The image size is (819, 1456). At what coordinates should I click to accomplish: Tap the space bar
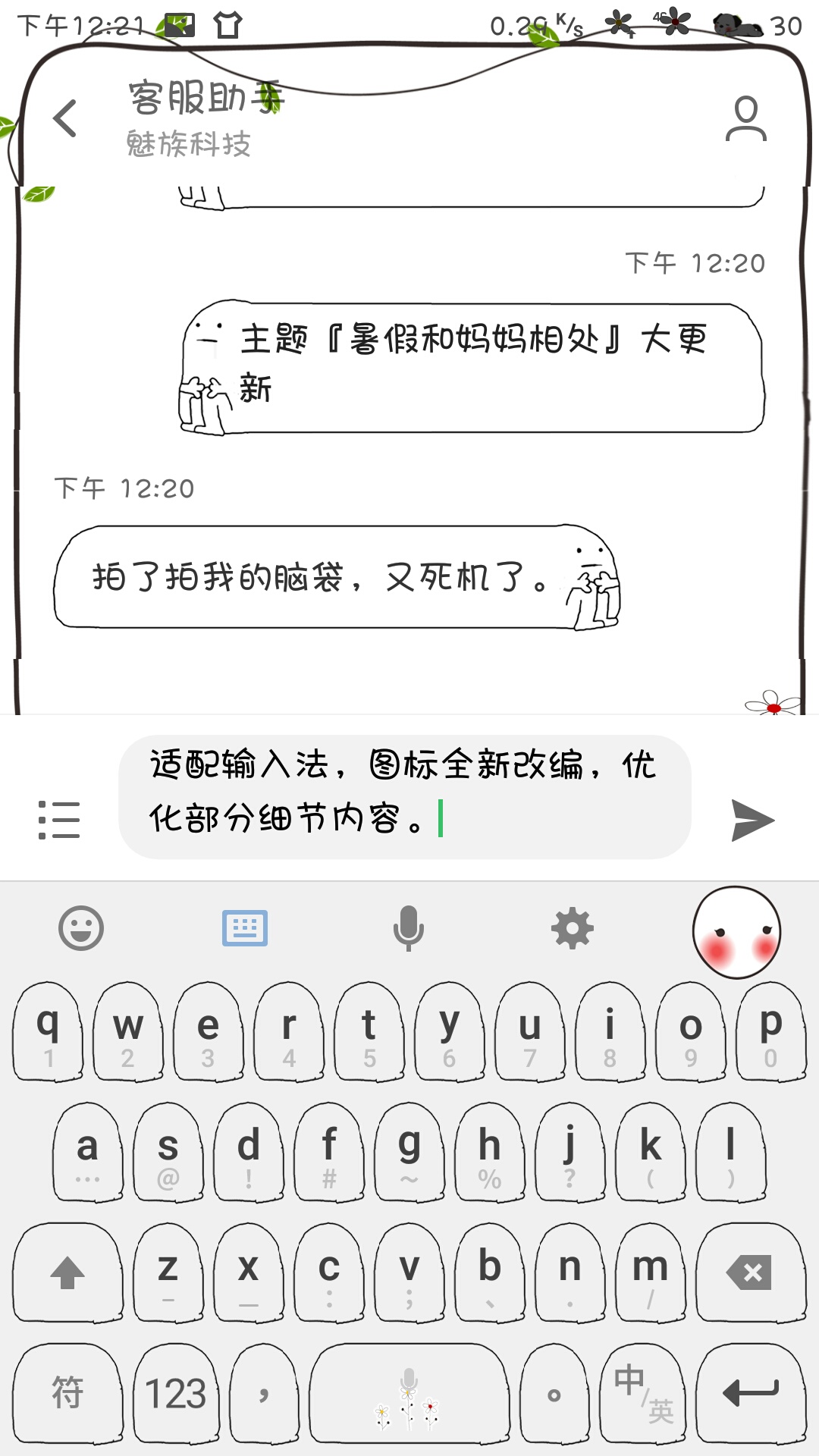[409, 1394]
